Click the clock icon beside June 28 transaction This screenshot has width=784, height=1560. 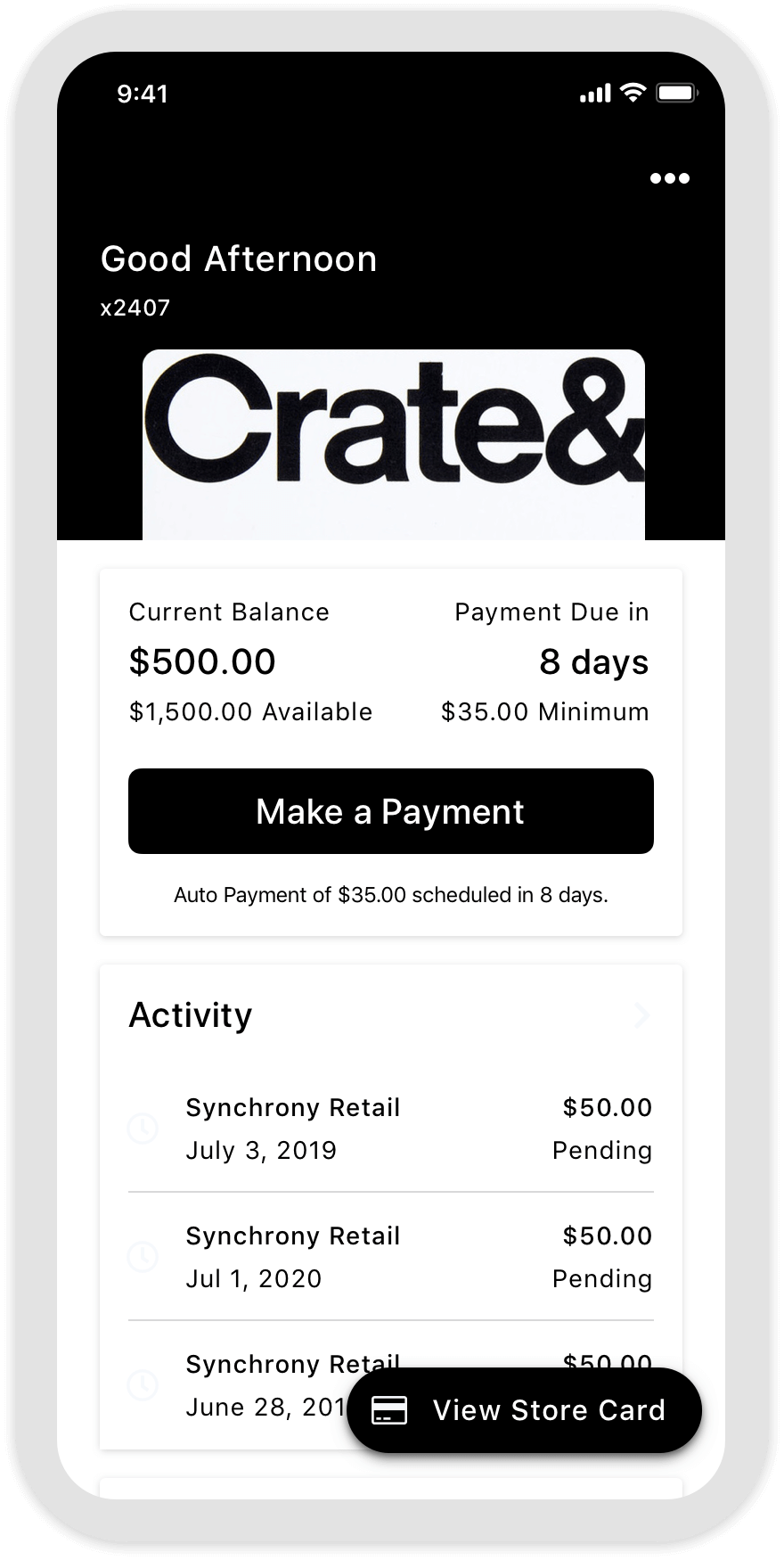(x=143, y=1384)
